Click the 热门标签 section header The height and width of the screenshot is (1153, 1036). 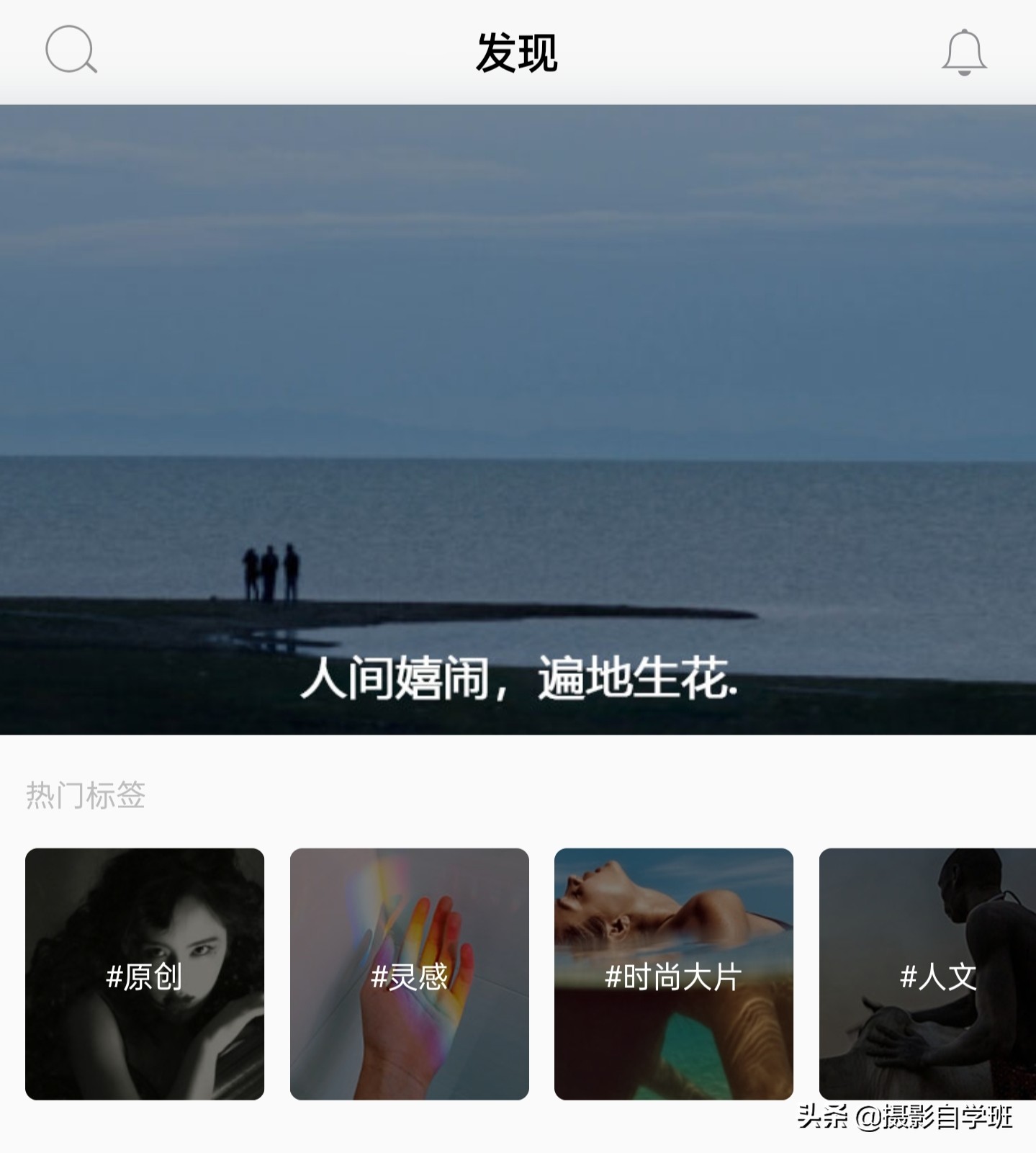(84, 796)
